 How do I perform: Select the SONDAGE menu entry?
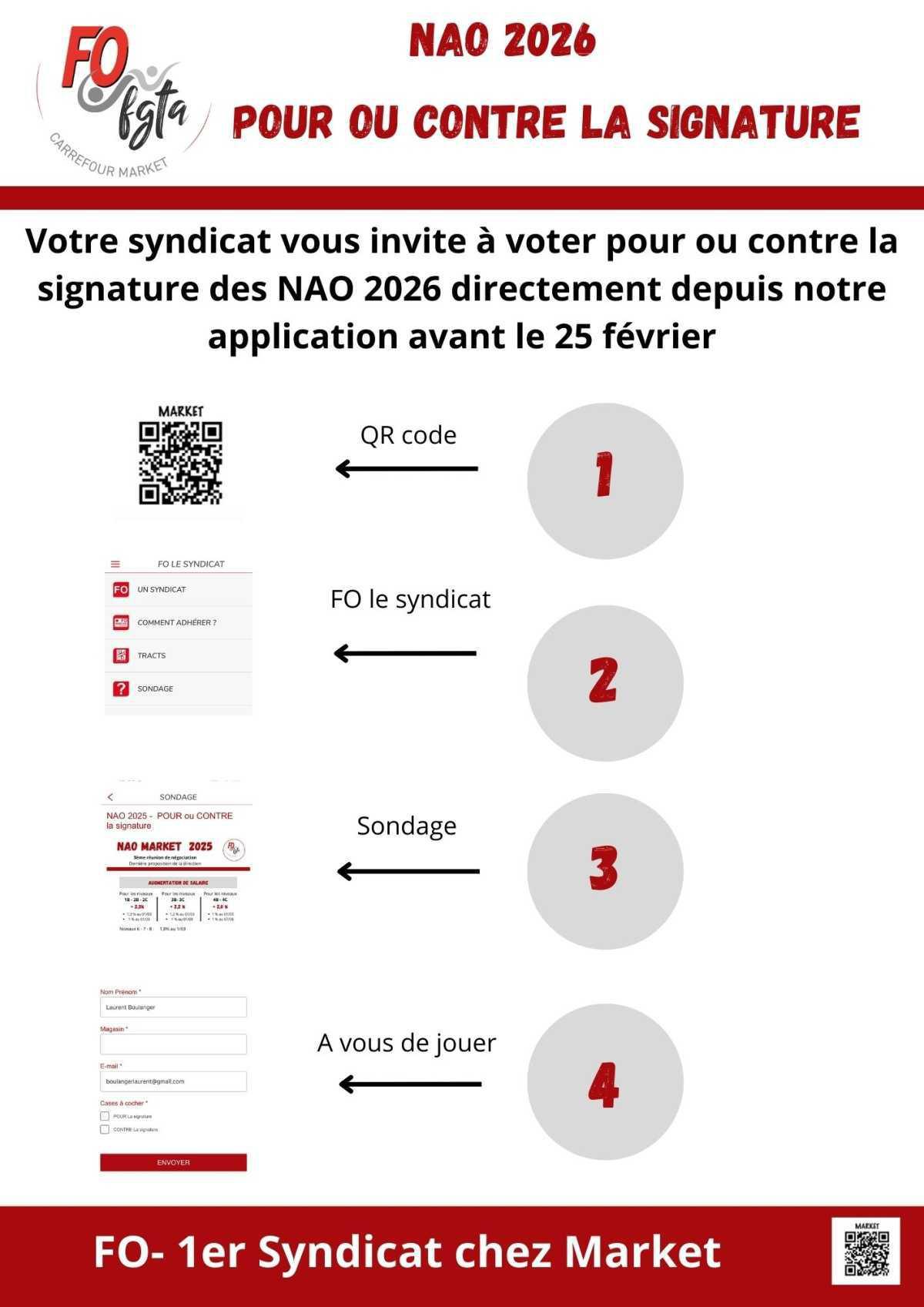point(154,688)
